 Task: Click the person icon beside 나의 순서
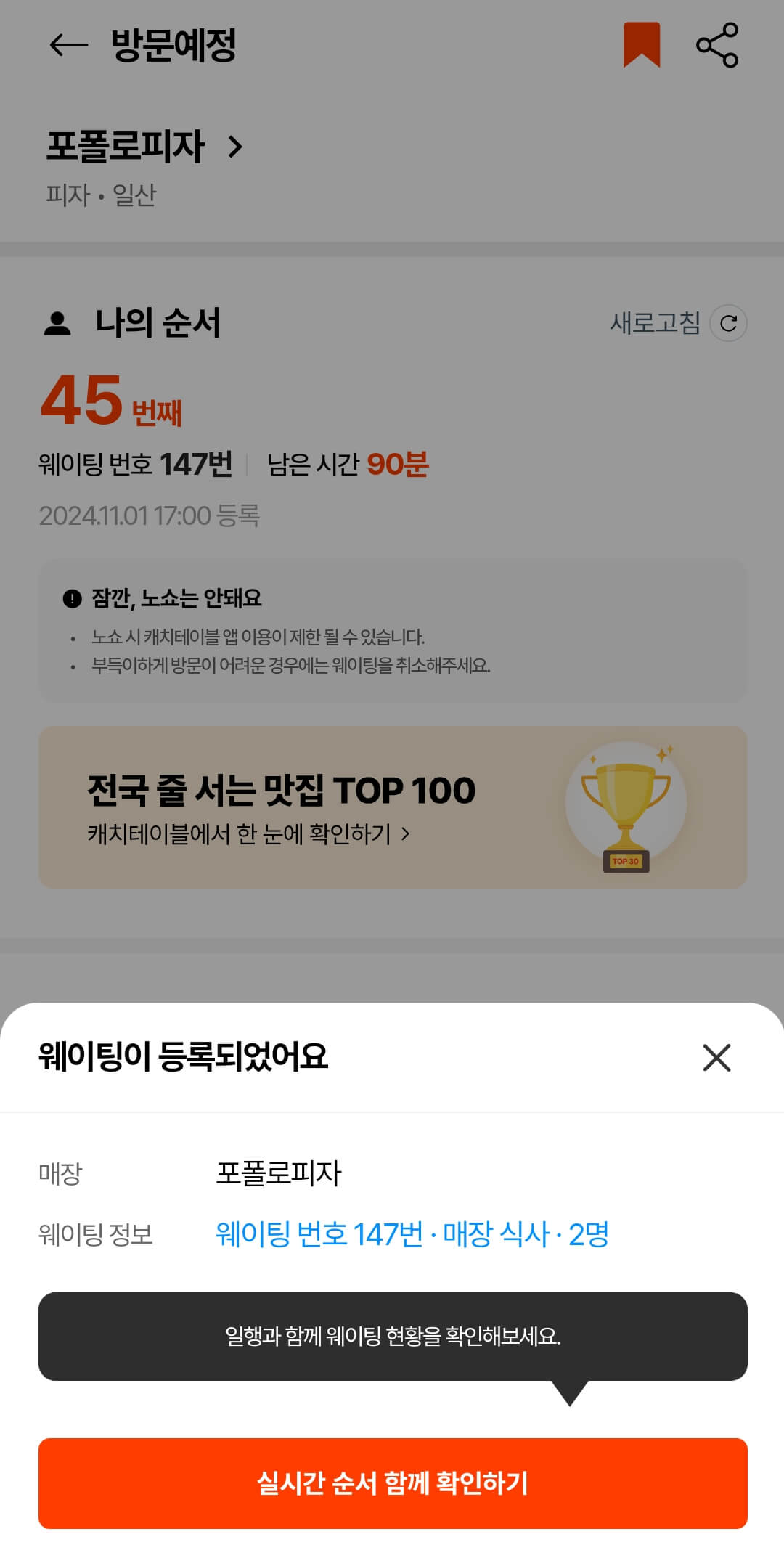[x=59, y=325]
